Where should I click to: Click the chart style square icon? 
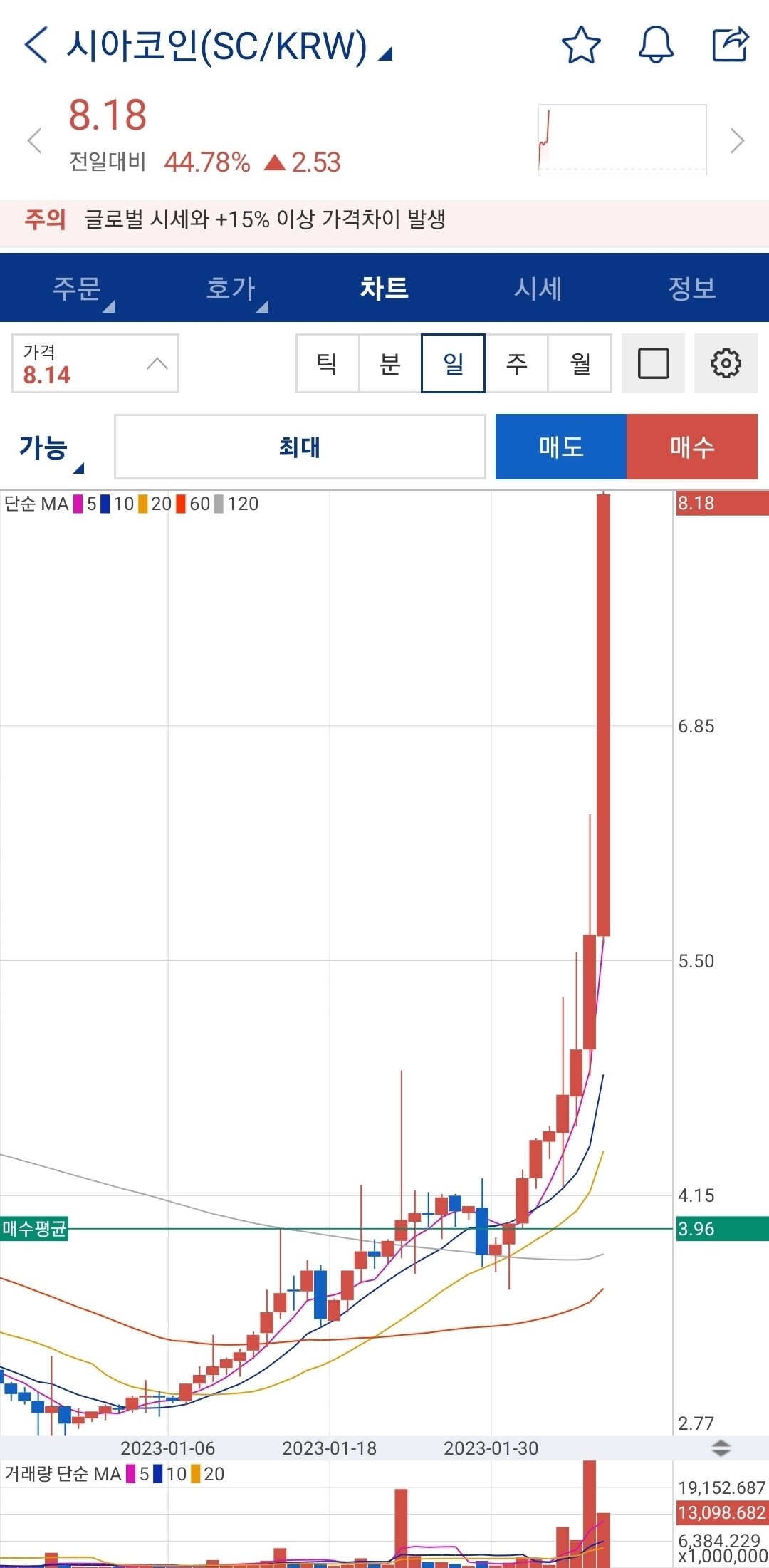click(x=653, y=363)
